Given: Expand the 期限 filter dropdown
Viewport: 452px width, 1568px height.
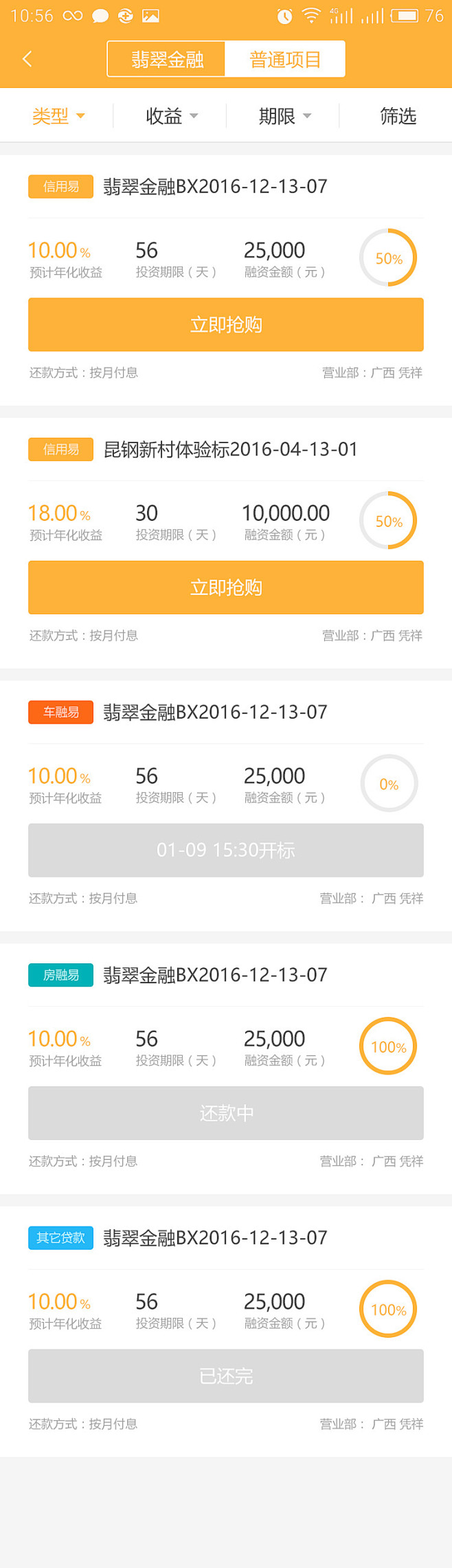Looking at the screenshot, I should (x=284, y=116).
